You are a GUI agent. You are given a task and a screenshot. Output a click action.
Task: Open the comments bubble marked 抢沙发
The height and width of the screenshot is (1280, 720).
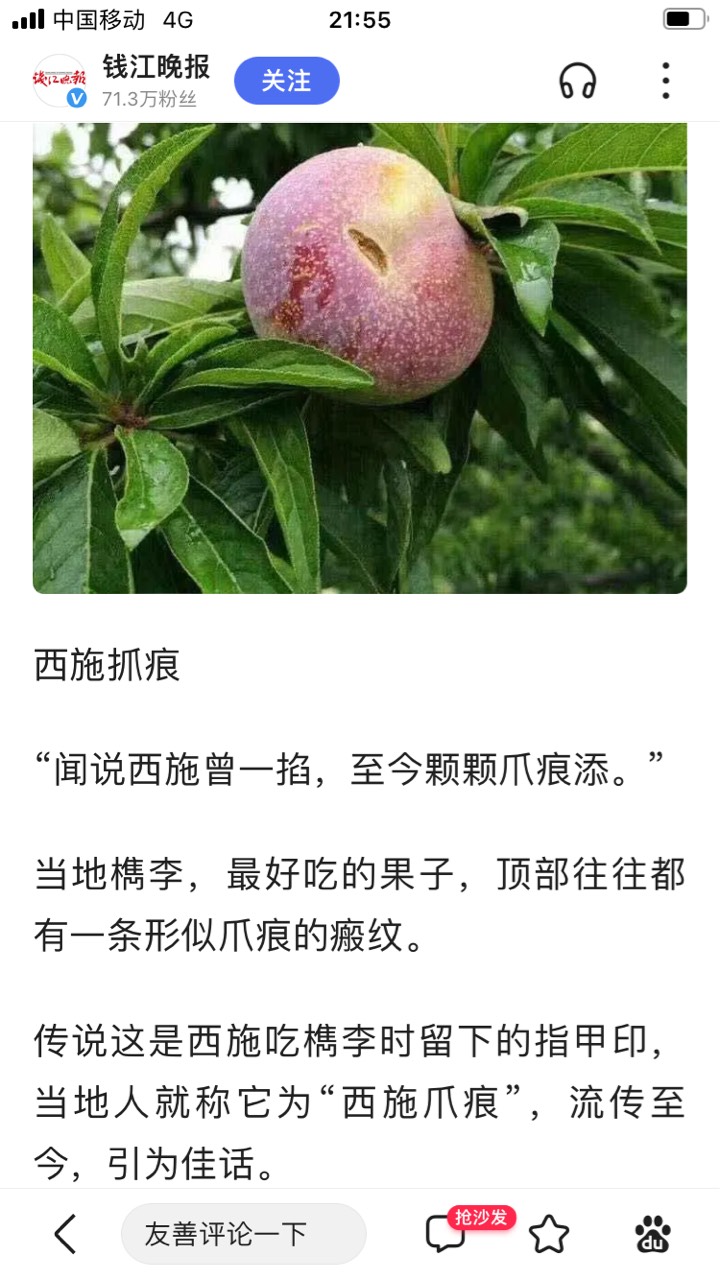click(446, 1234)
